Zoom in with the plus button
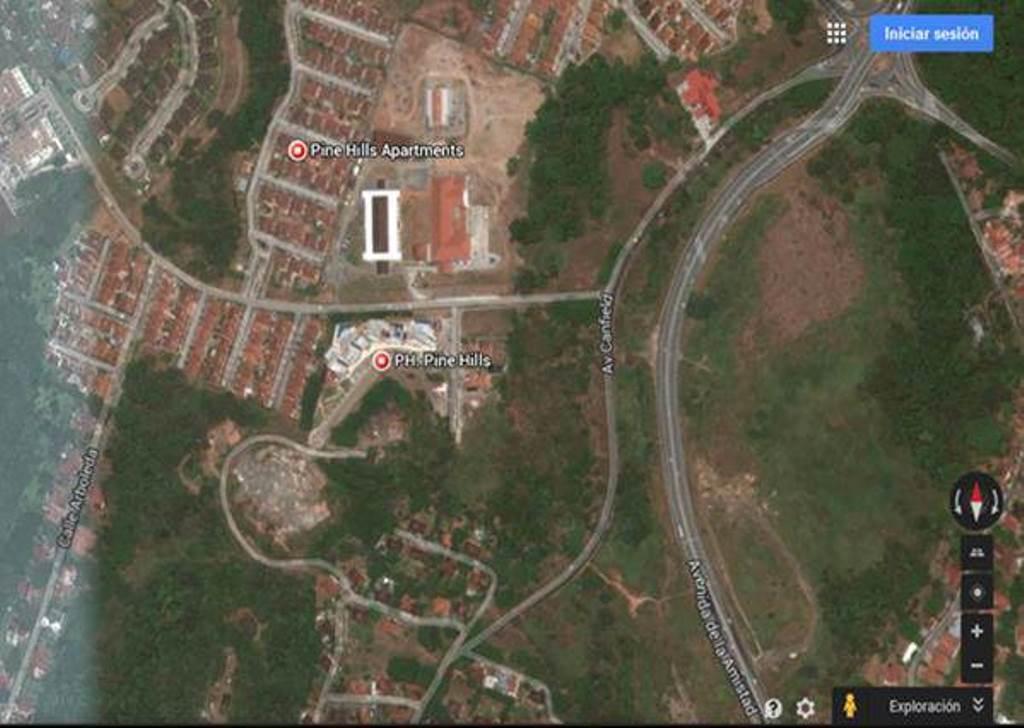 976,632
